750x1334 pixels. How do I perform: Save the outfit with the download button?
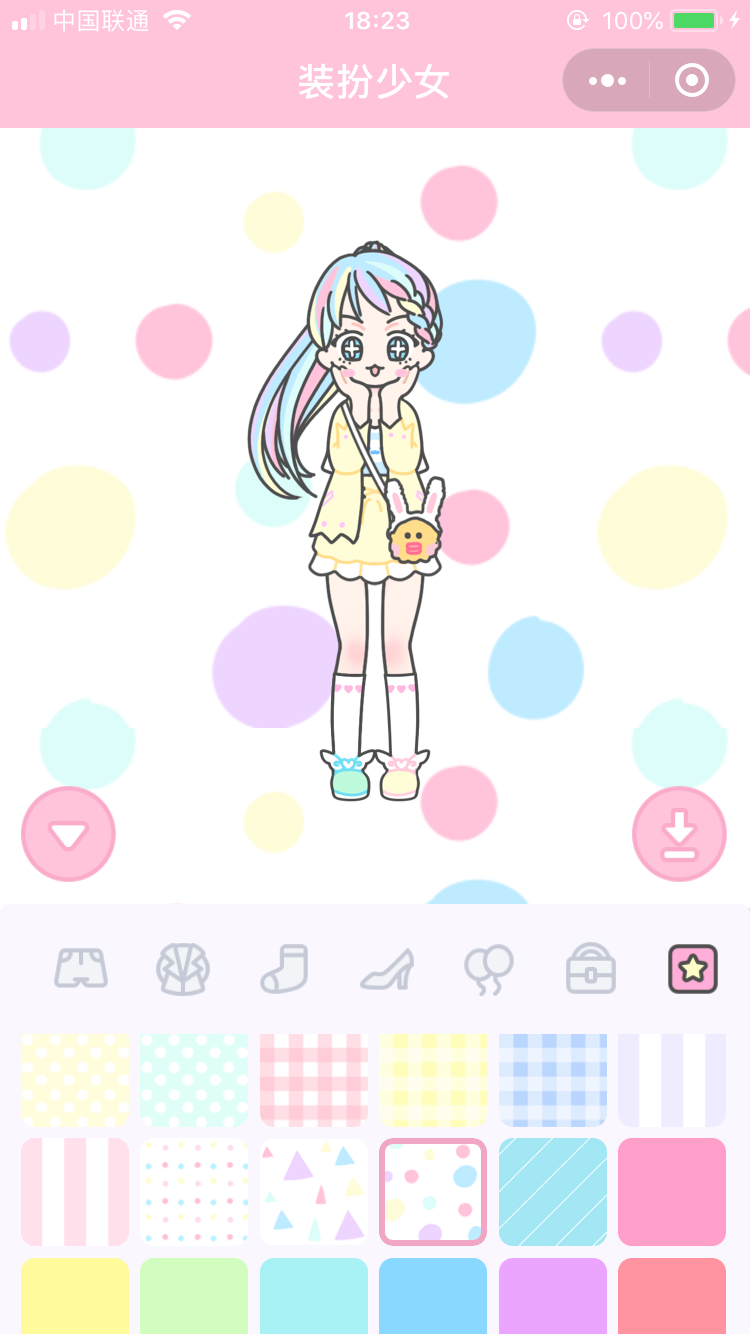pyautogui.click(x=679, y=834)
